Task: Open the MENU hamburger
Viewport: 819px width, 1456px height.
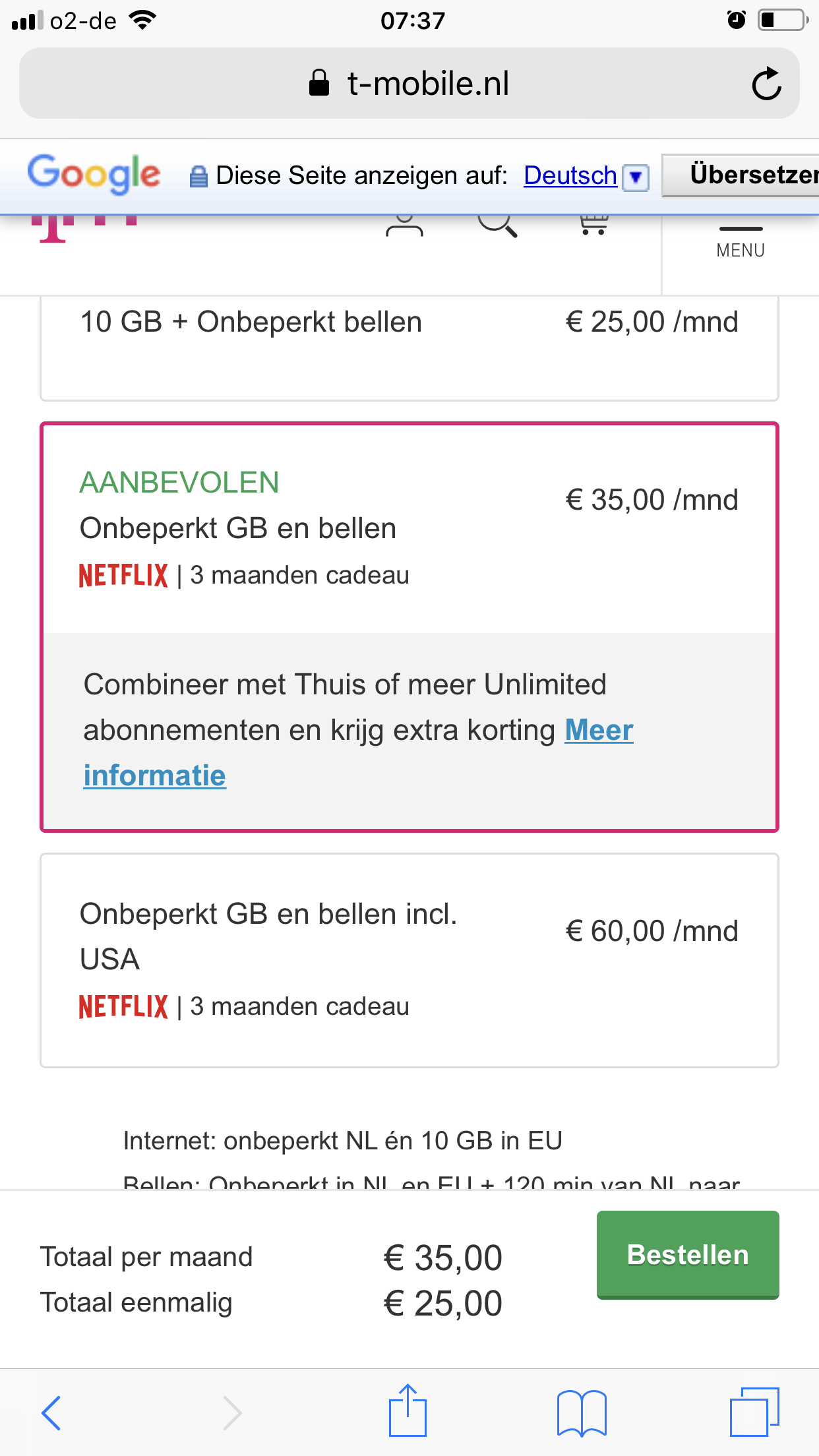Action: (741, 242)
